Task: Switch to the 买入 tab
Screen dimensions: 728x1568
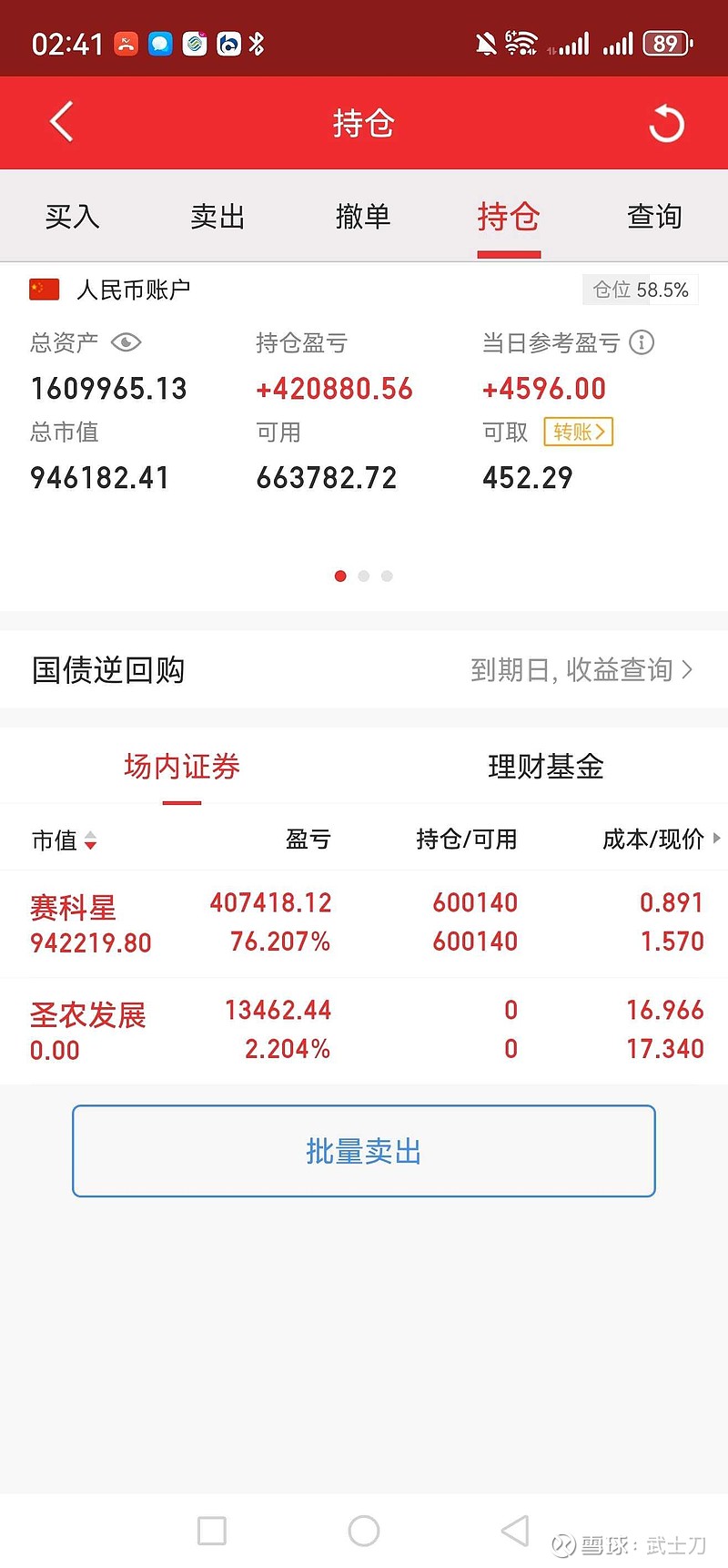Action: 73,217
